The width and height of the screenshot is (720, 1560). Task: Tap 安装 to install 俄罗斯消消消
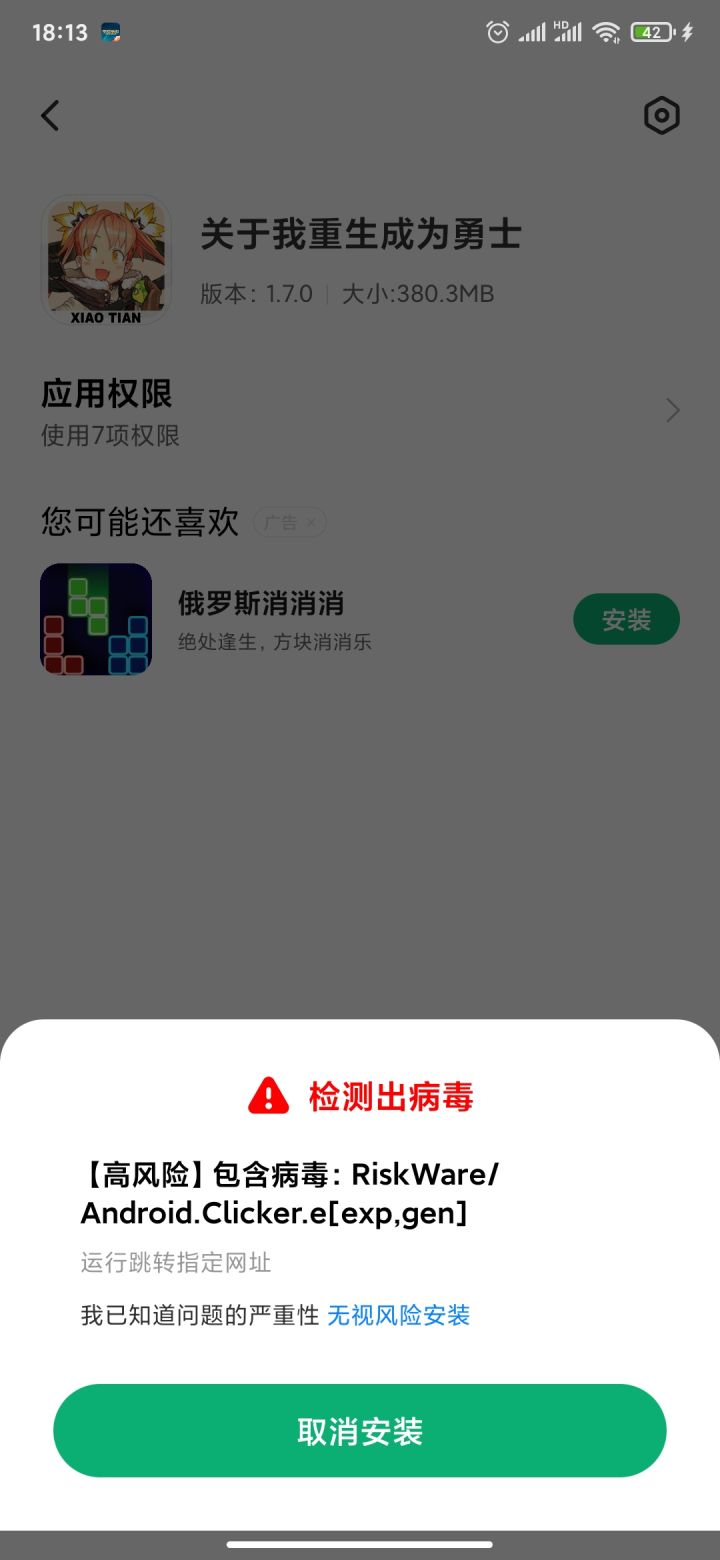[x=626, y=618]
